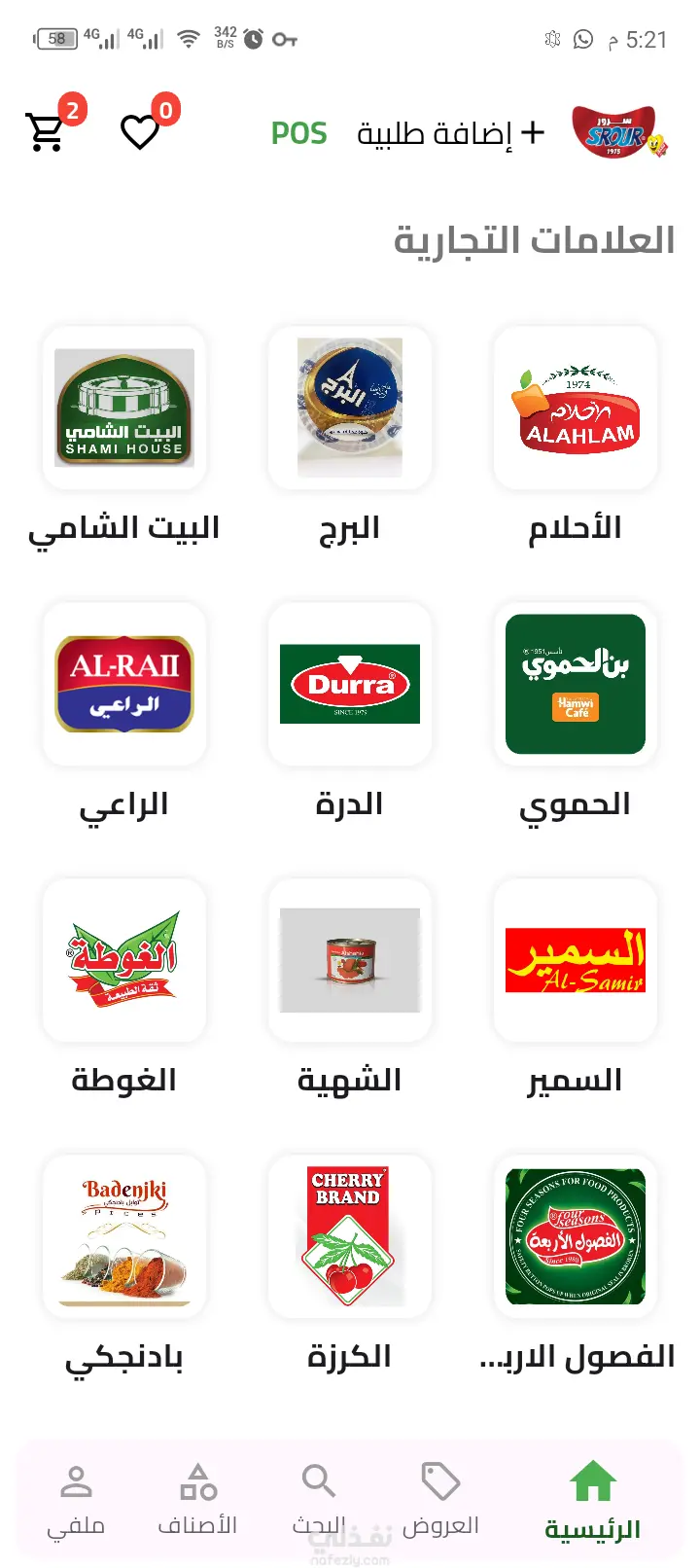Open the البيت الشامي brand tile
The height and width of the screenshot is (1568, 700).
click(x=124, y=409)
